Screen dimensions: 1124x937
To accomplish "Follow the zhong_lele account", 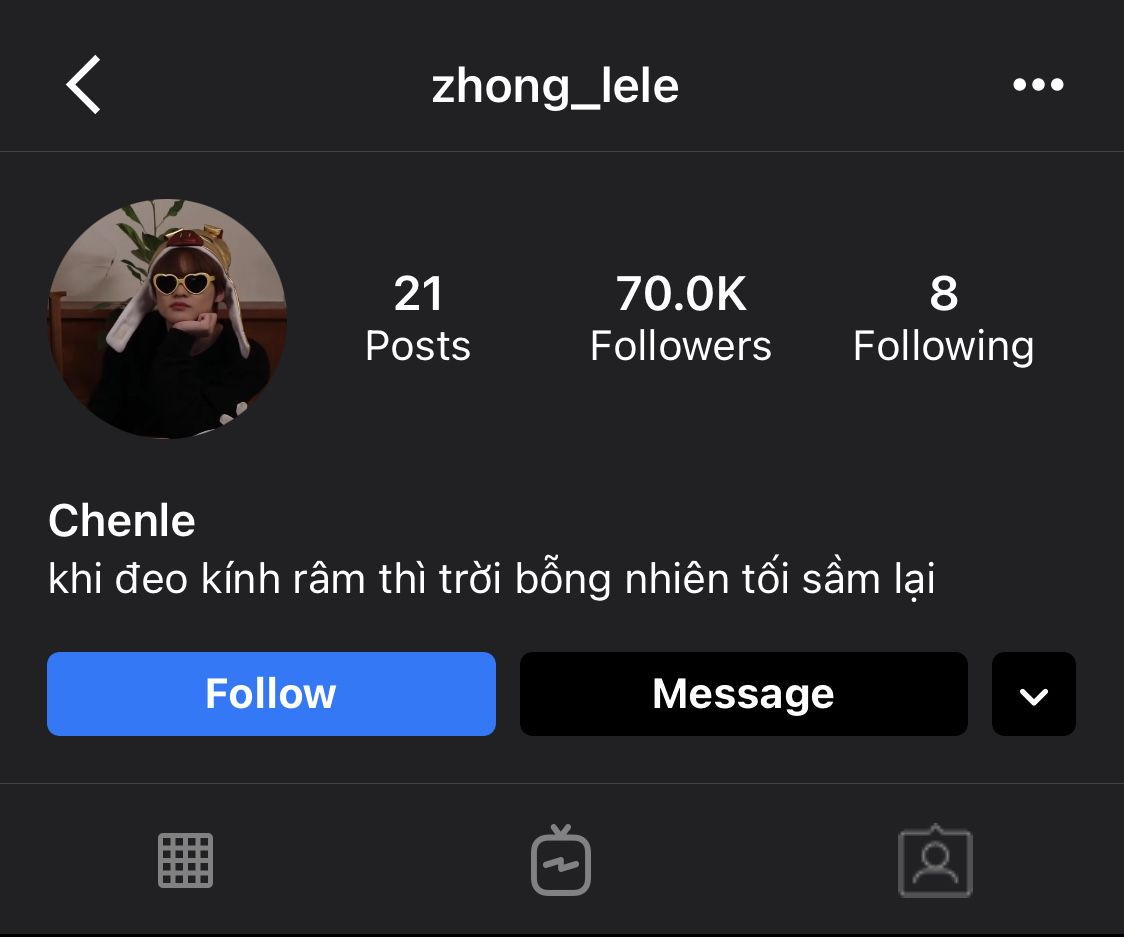I will pyautogui.click(x=271, y=694).
